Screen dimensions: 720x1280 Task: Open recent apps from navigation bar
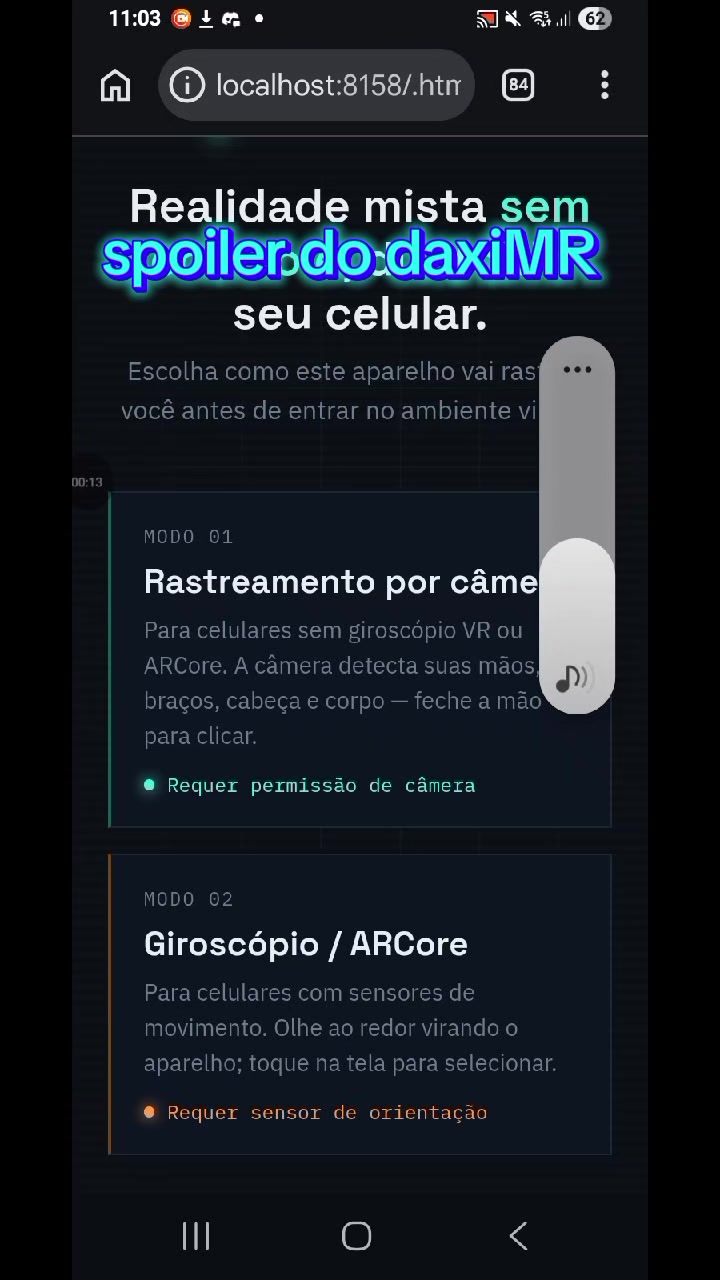(196, 1236)
